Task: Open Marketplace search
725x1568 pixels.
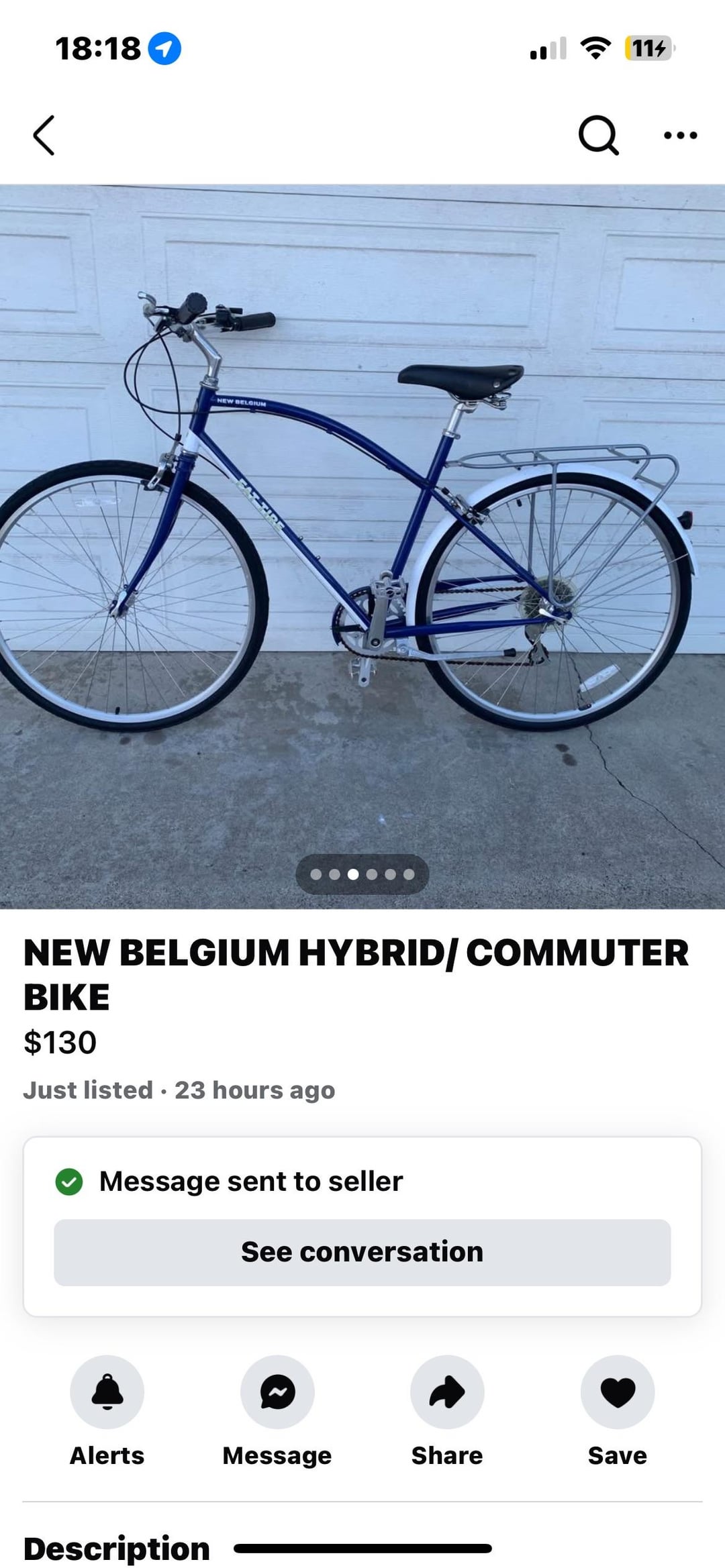Action: (x=597, y=136)
